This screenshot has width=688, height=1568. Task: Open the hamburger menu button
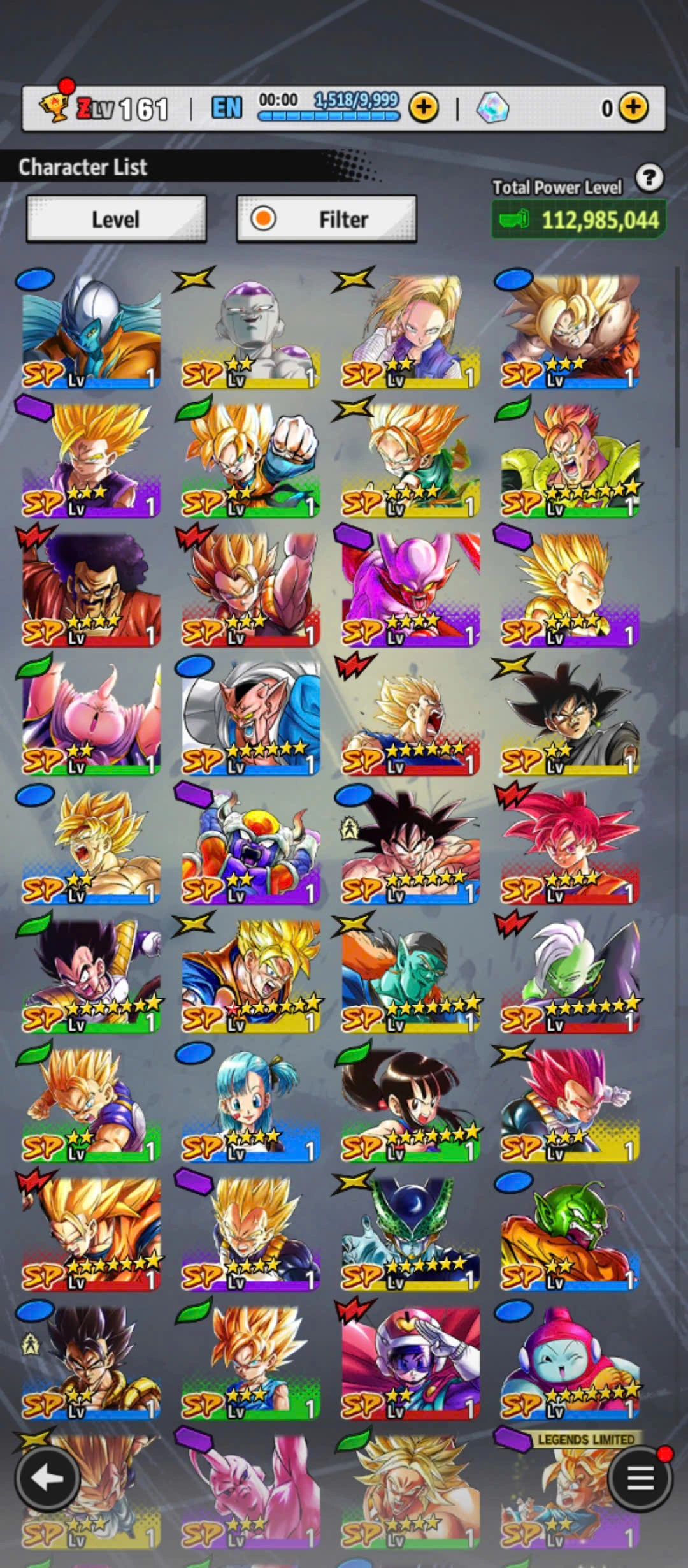640,1479
